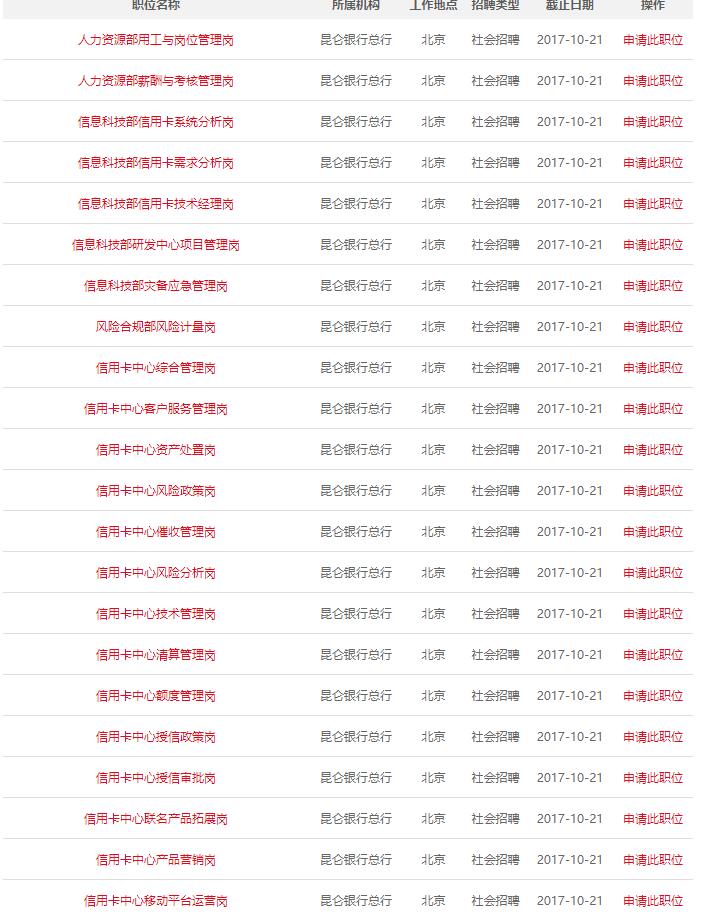The height and width of the screenshot is (919, 703).
Task: Apply for 信用卡中心移动平台运营岗 via 申请此职位
Action: pyautogui.click(x=652, y=901)
